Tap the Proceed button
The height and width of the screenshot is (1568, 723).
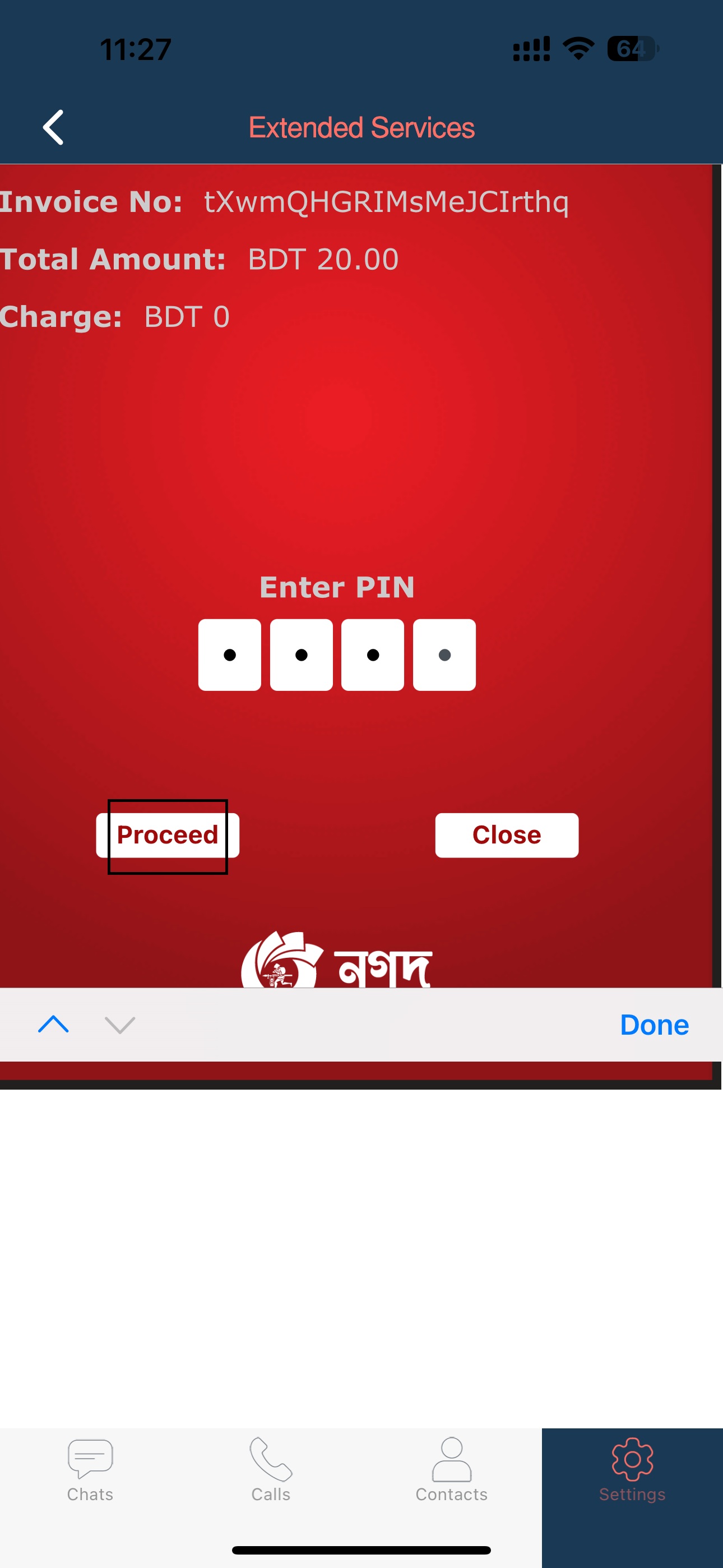click(168, 835)
